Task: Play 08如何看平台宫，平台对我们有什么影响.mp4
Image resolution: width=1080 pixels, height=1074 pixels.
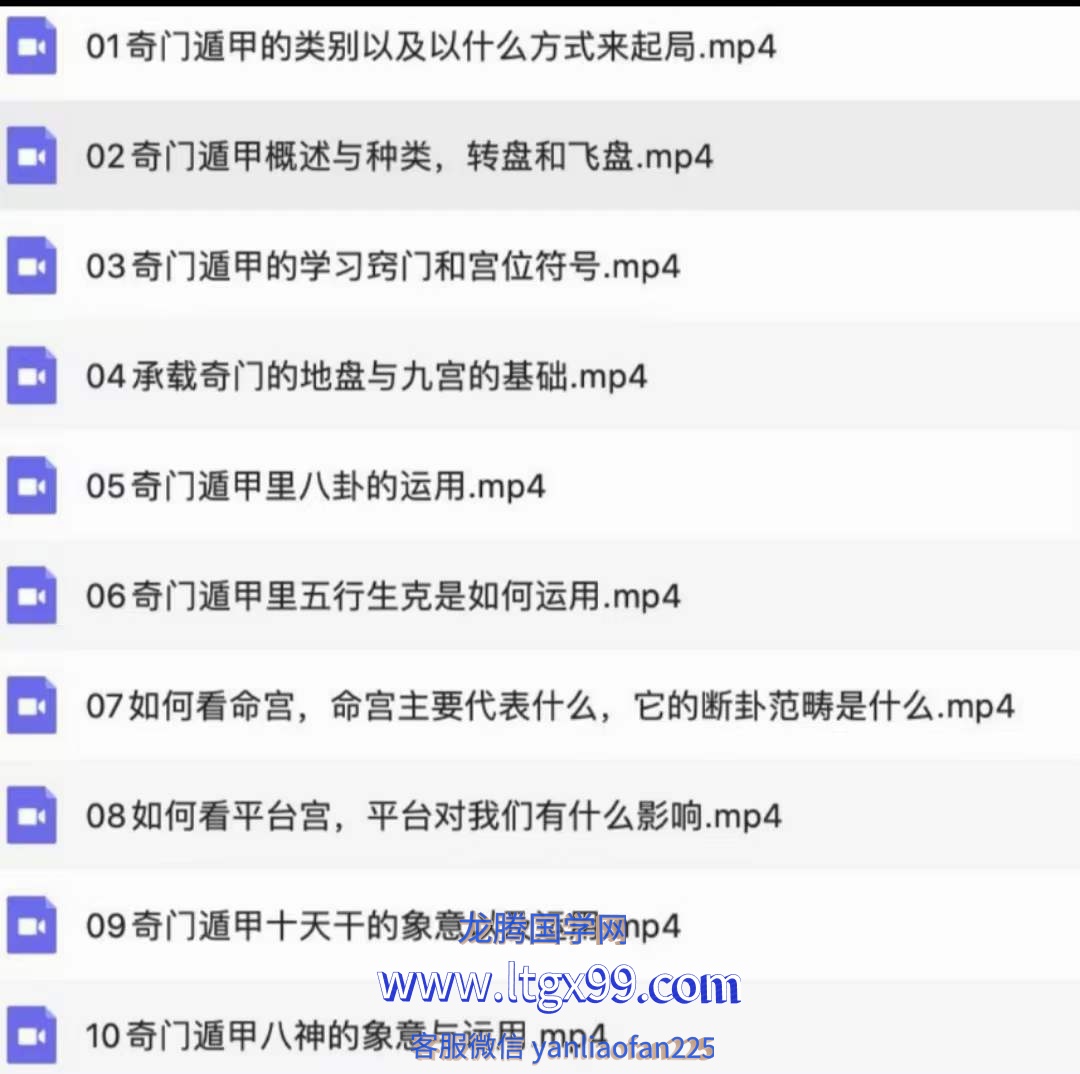Action: (x=433, y=817)
